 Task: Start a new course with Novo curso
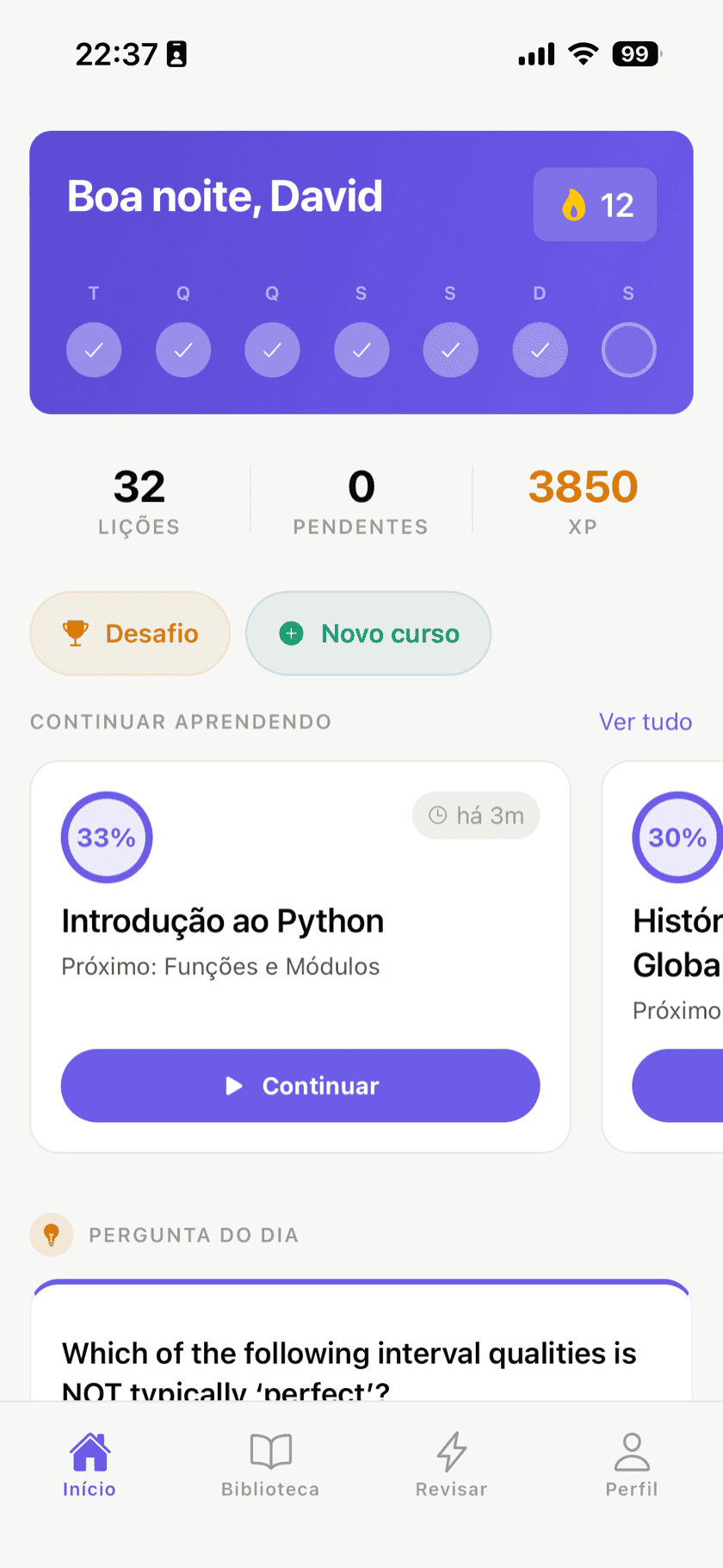pos(368,633)
